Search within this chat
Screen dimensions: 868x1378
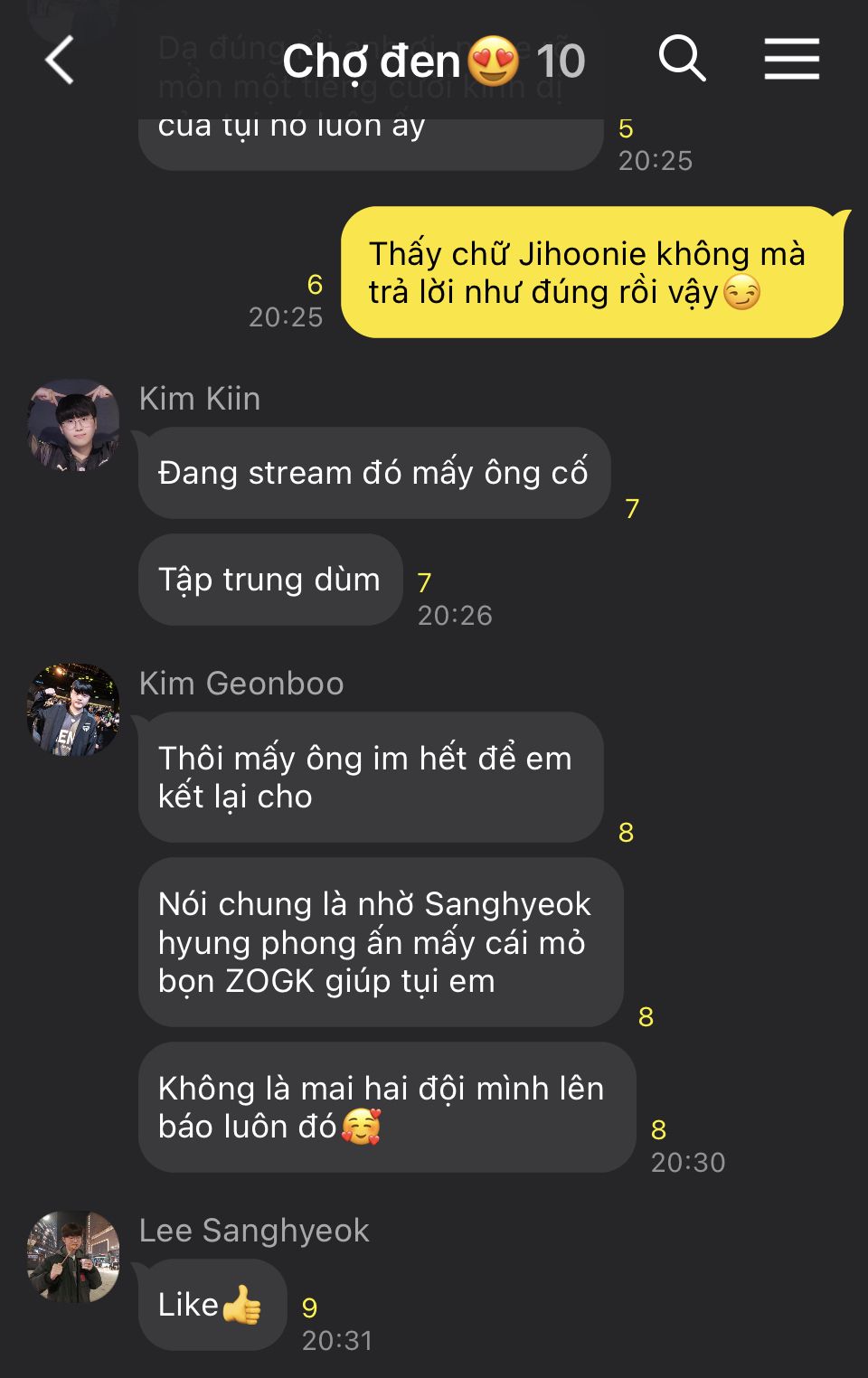coord(682,60)
